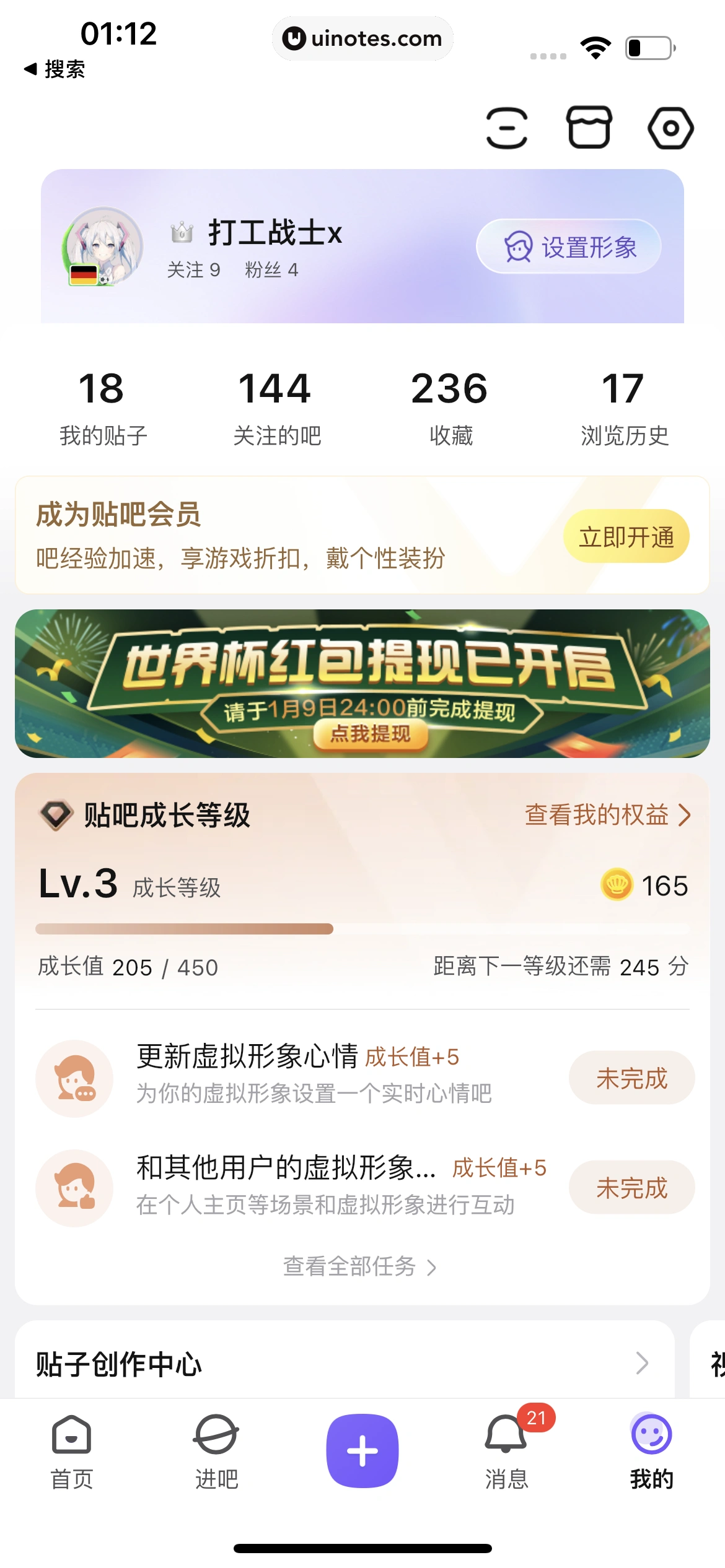Screen dimensions: 725x1568
Task: Open the profile avatar of 打工战士x
Action: pyautogui.click(x=103, y=246)
